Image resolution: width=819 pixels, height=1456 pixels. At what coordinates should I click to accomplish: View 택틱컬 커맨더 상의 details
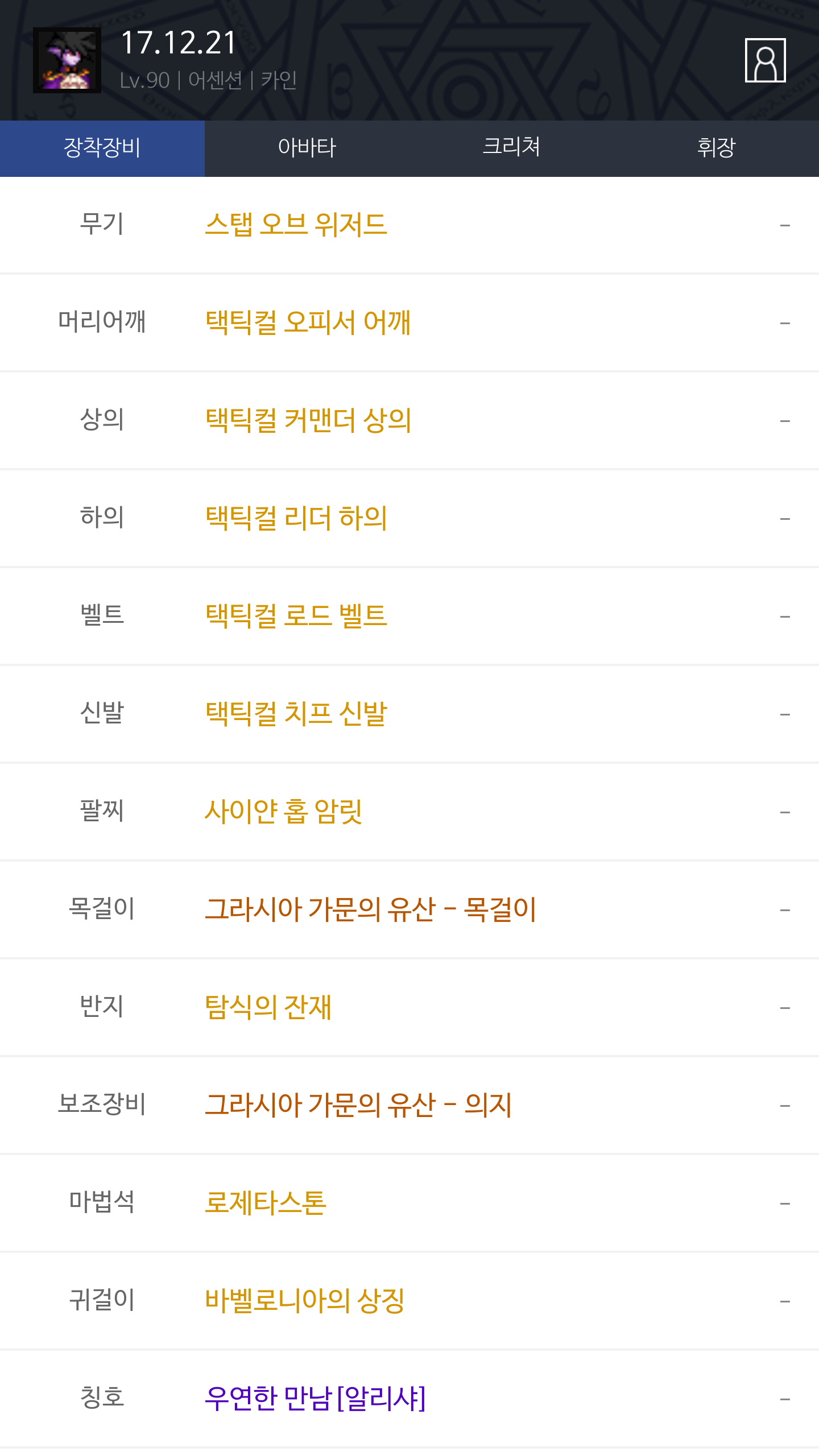tap(409, 420)
